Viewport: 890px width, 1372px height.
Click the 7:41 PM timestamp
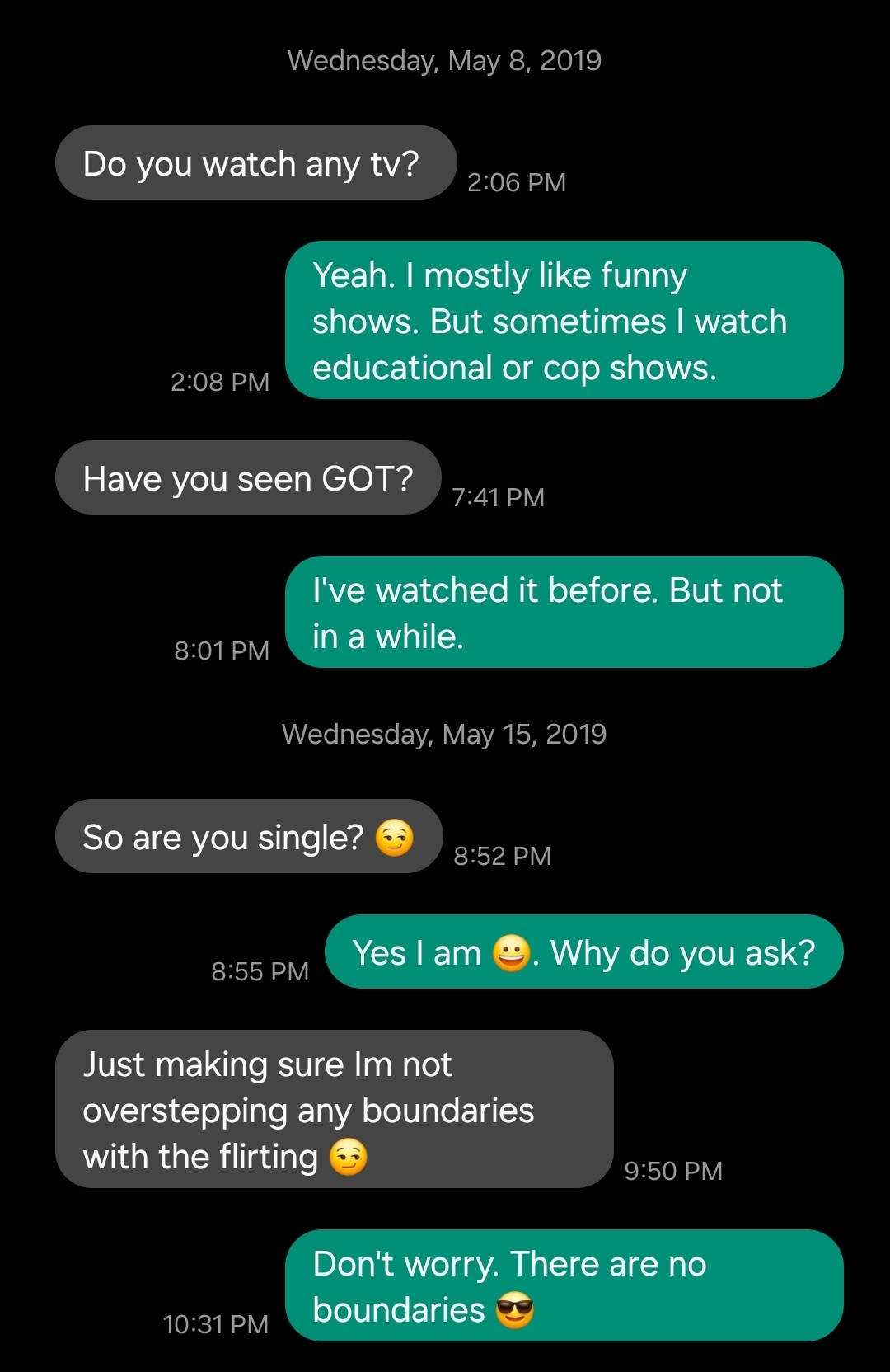point(498,496)
